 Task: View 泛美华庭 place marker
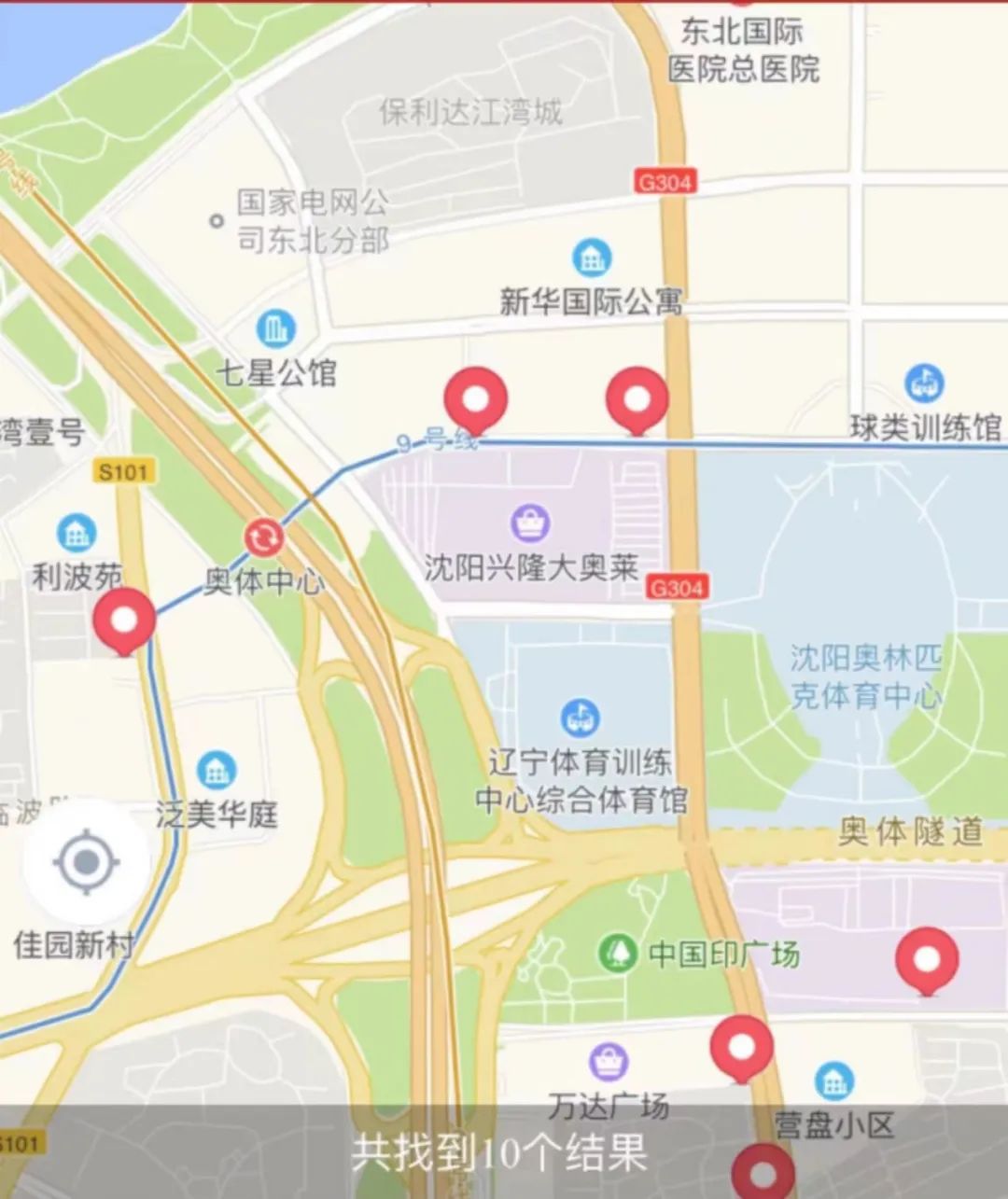217,771
